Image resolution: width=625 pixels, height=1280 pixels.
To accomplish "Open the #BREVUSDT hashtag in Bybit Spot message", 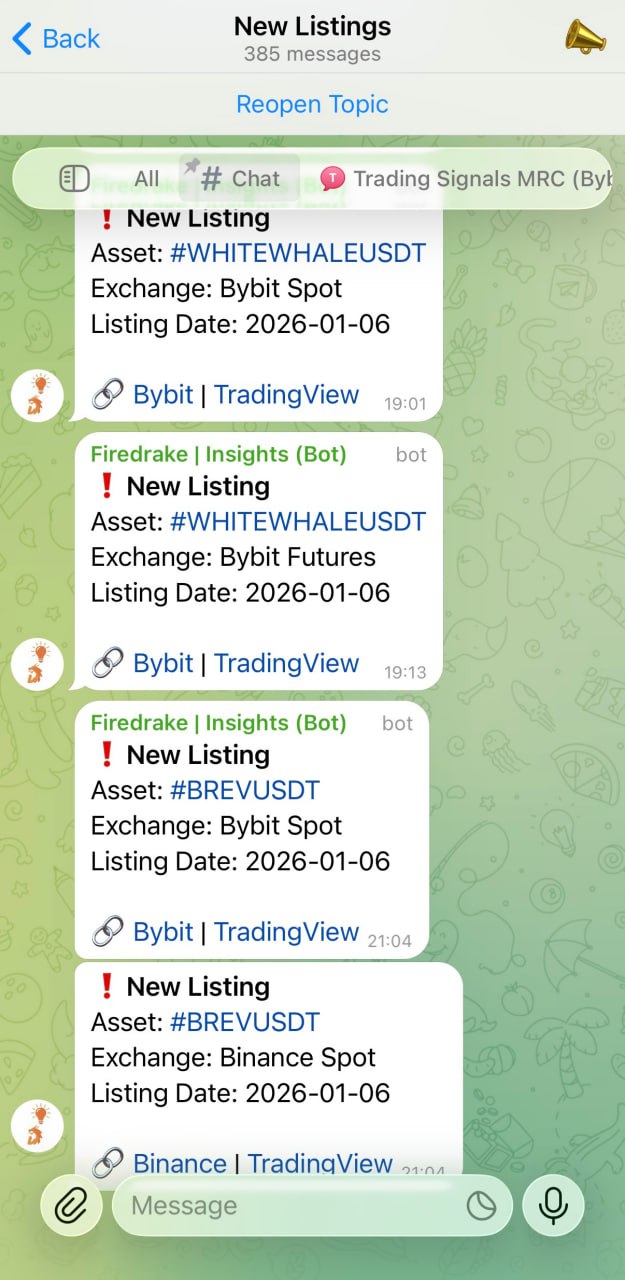I will 245,790.
